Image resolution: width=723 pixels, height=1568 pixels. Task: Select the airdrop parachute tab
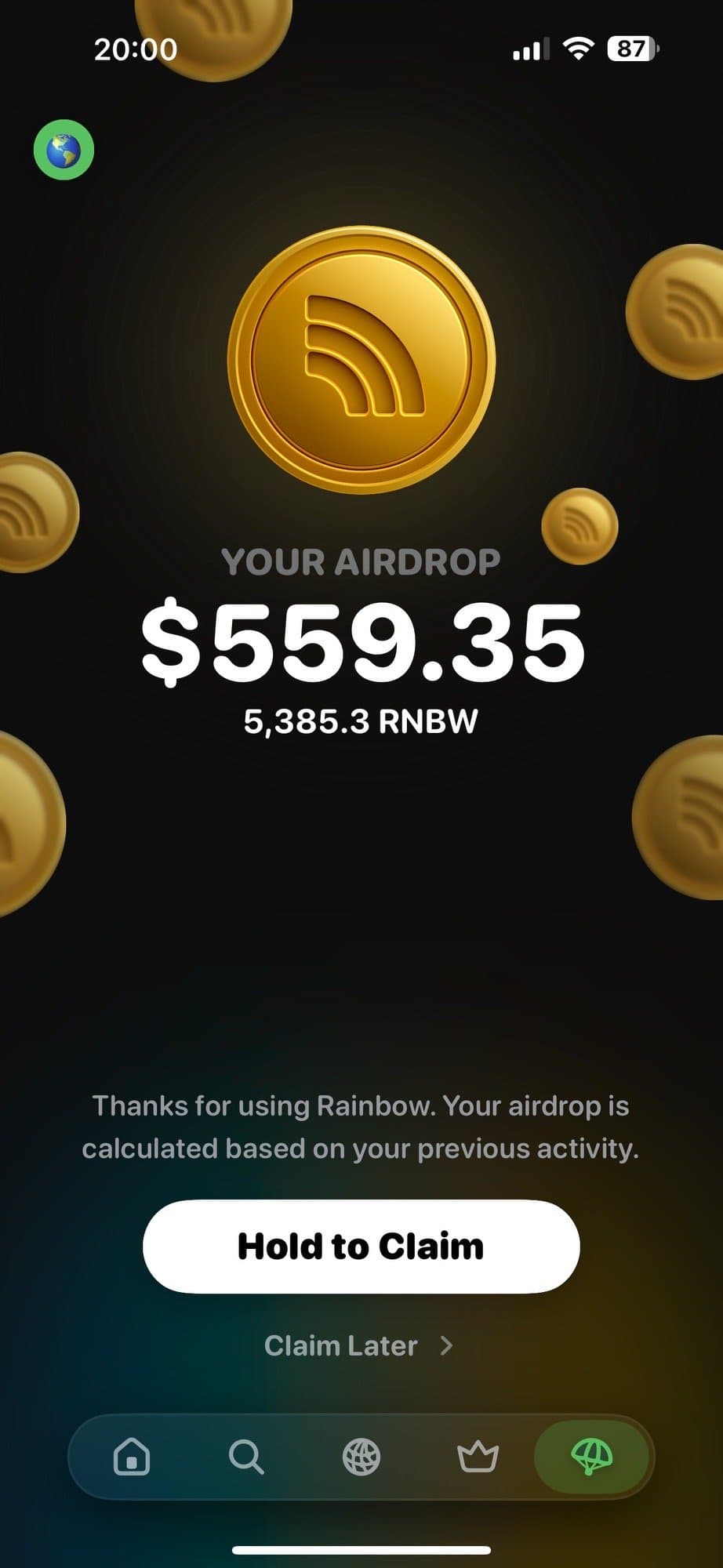(x=592, y=1457)
